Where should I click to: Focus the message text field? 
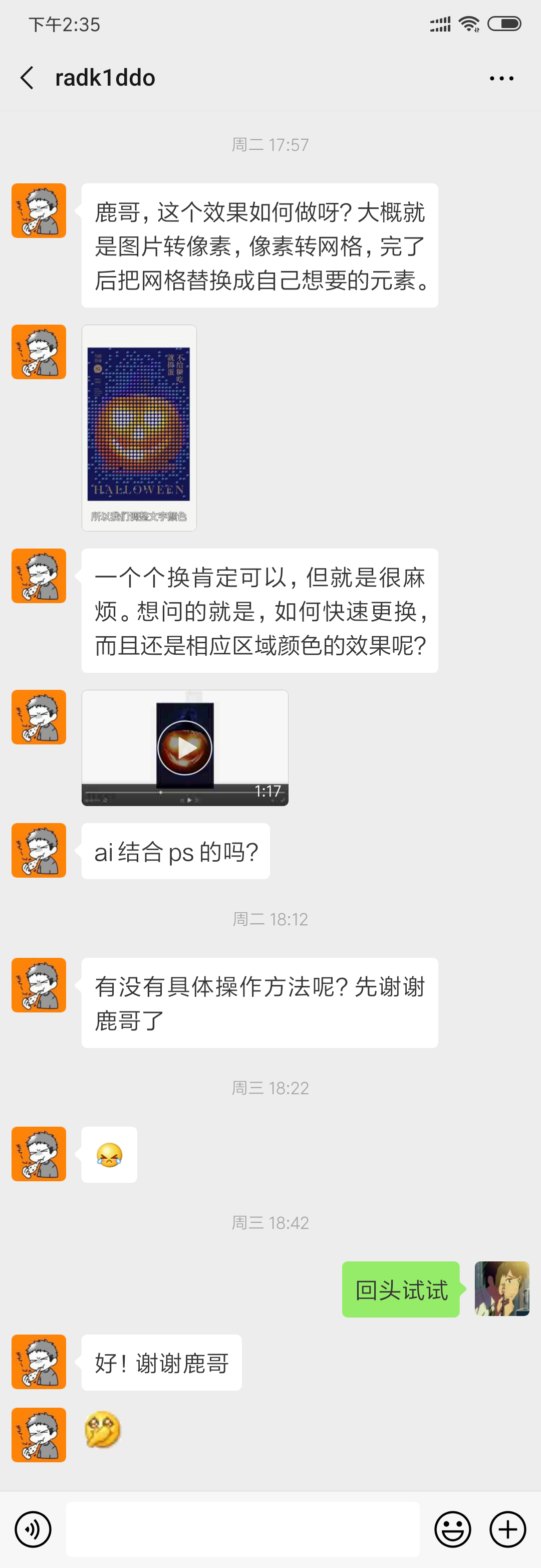coord(242,1528)
